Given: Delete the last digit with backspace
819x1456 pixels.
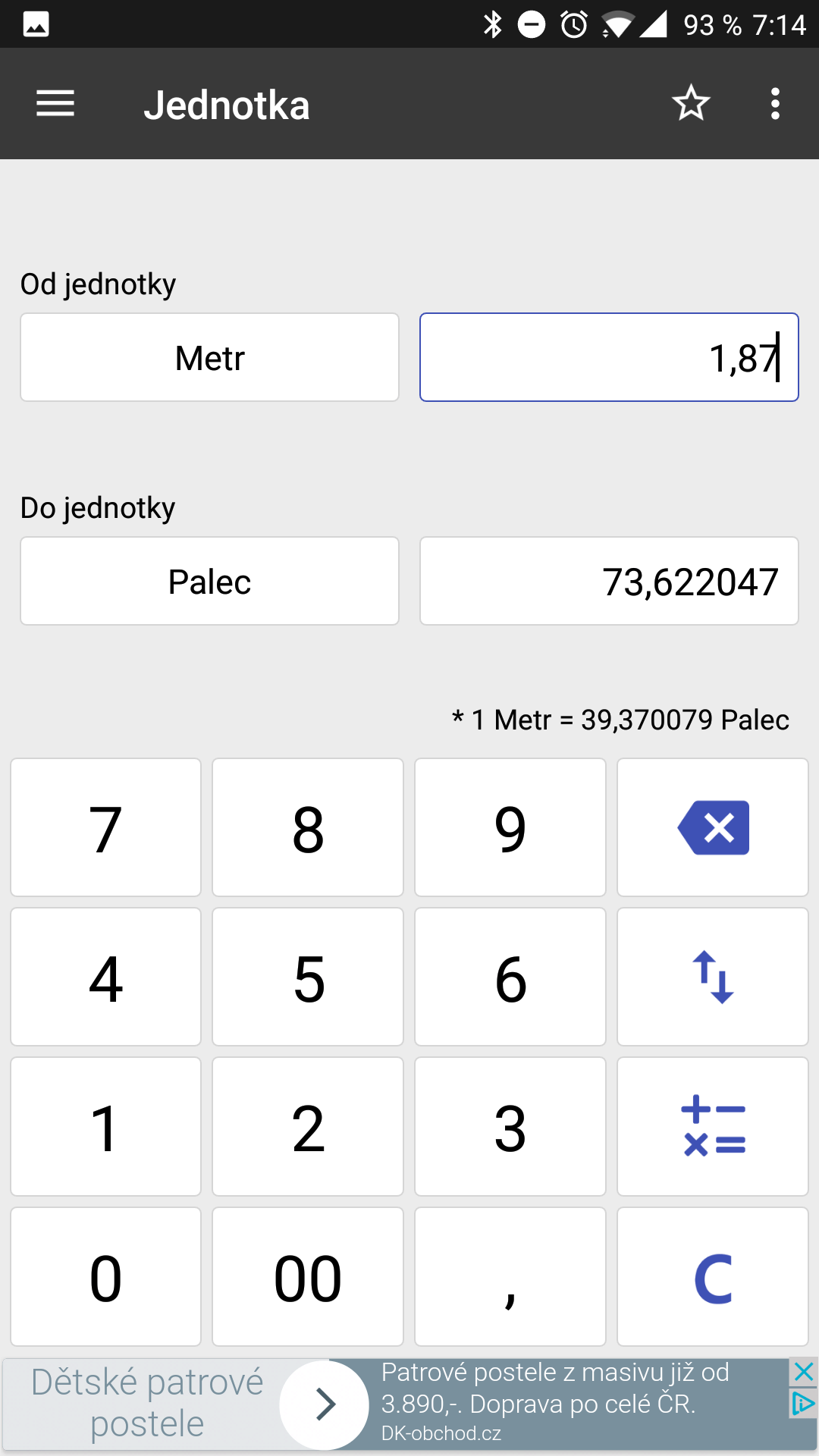Looking at the screenshot, I should point(713,827).
